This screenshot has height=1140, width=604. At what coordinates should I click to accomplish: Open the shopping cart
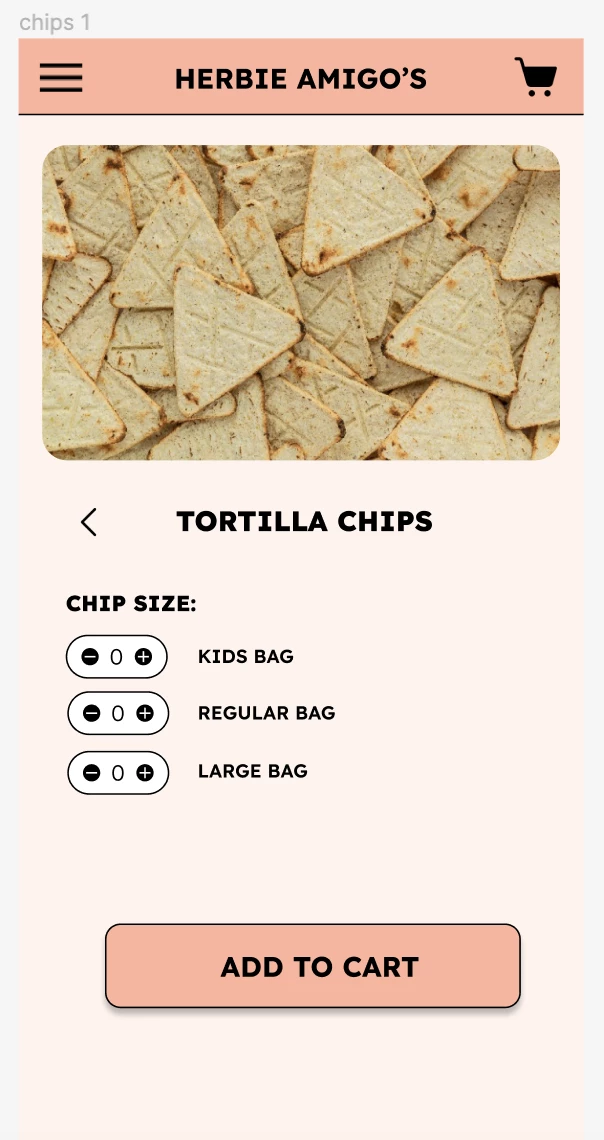coord(536,76)
